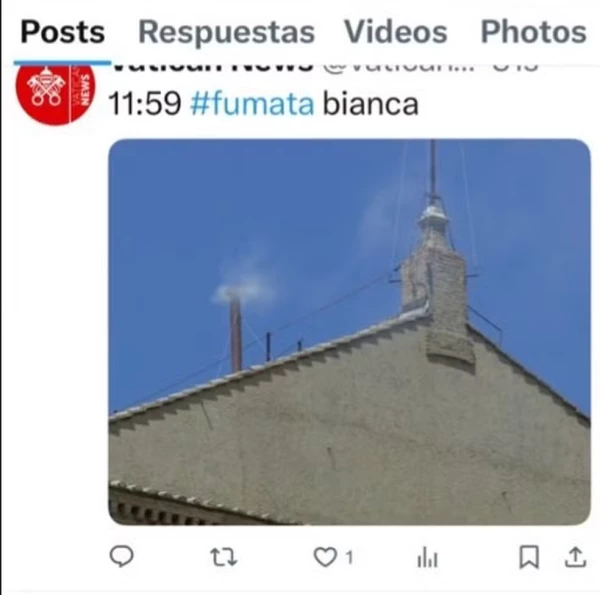This screenshot has width=600, height=595.
Task: Reply to the fumata bianca post
Action: point(122,557)
